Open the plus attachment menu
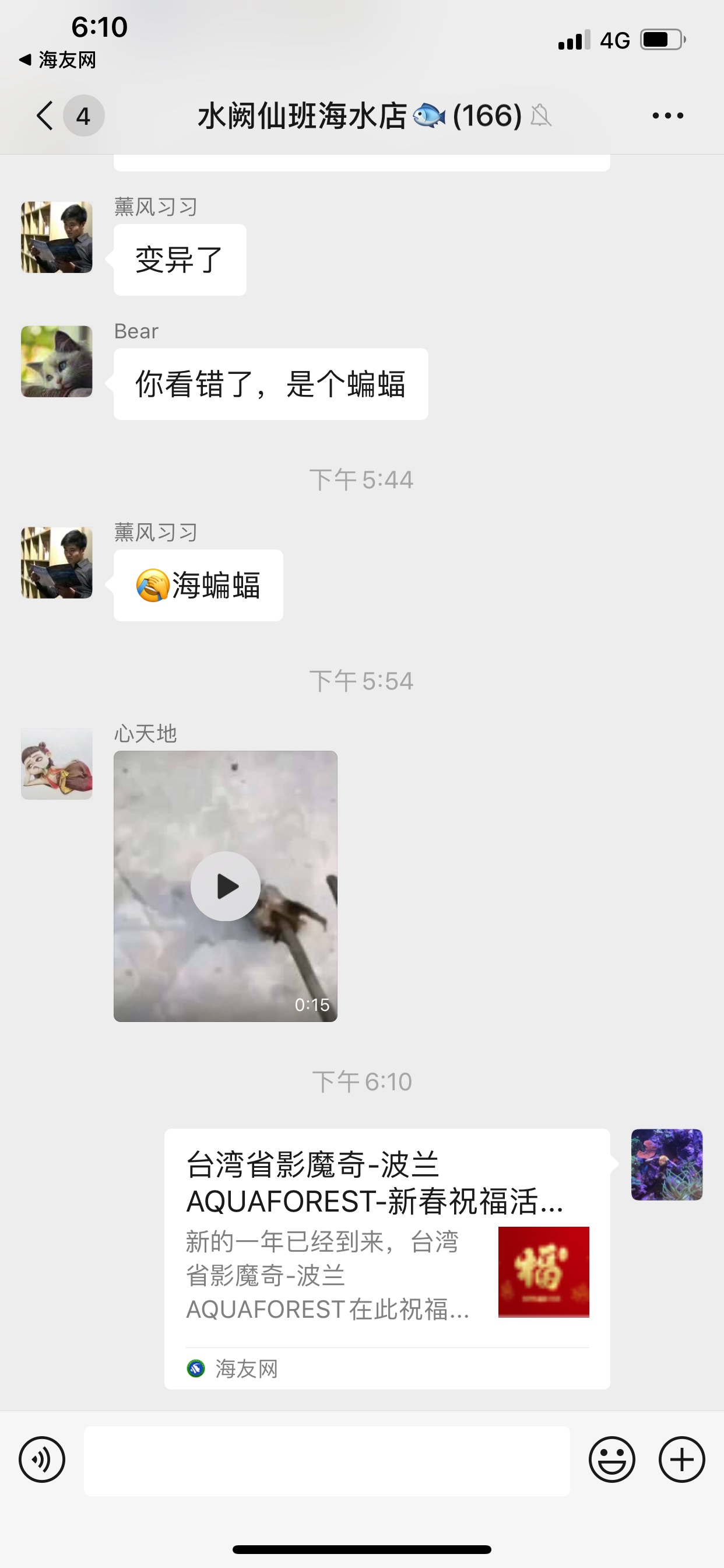 tap(681, 1459)
